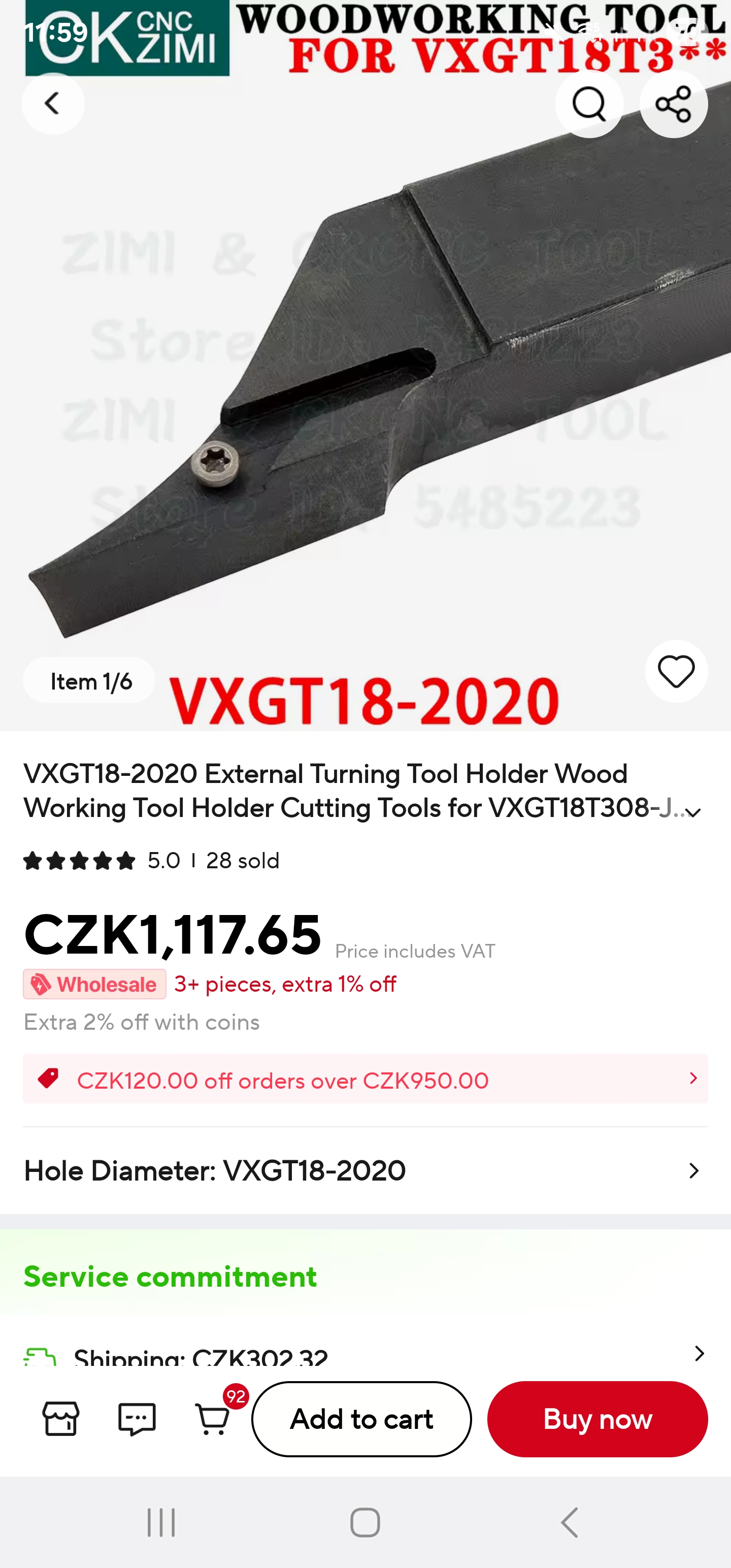
Task: Message the seller via the chat icon
Action: pyautogui.click(x=137, y=1418)
